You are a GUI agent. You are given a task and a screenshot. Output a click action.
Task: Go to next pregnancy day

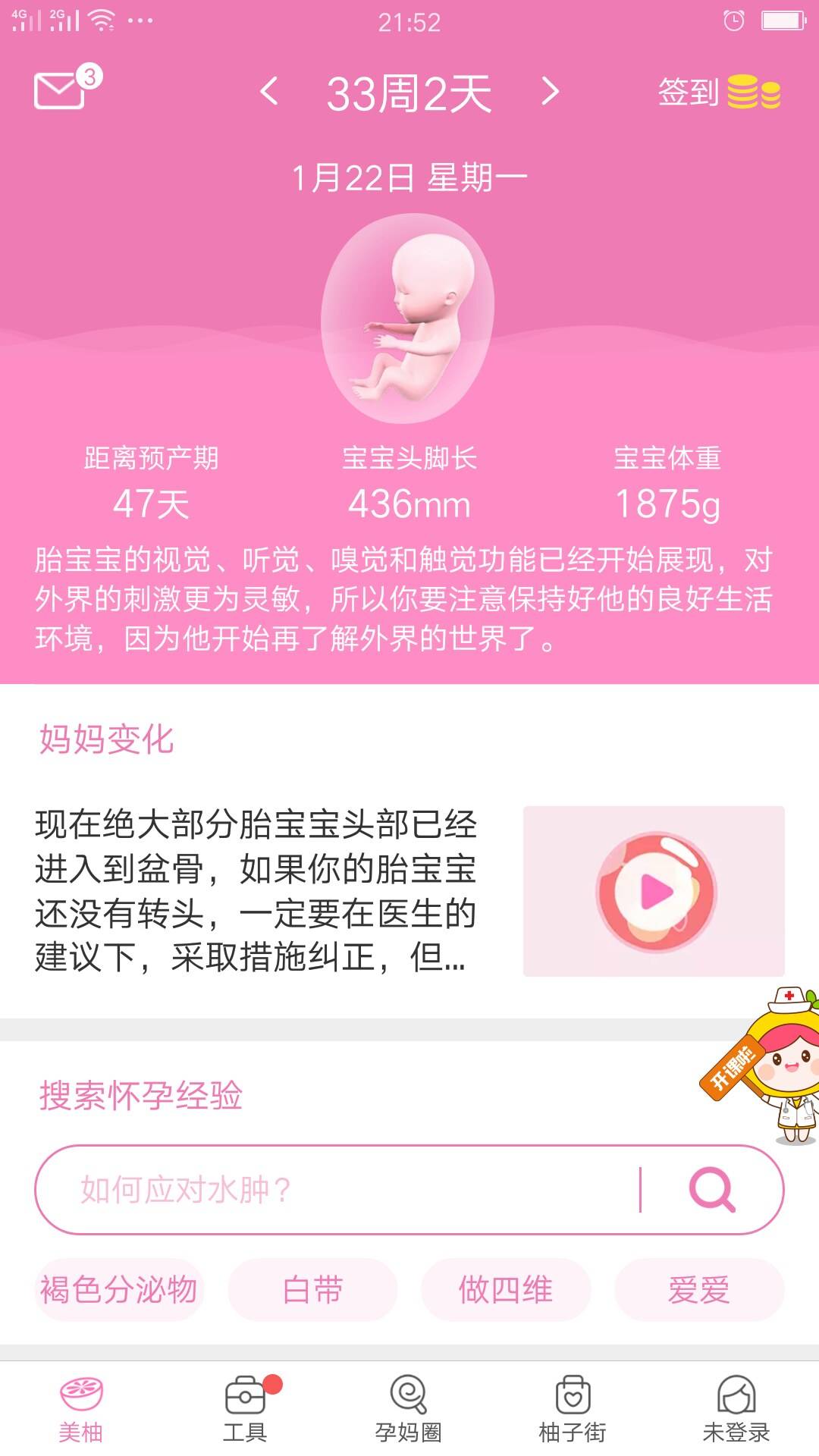pos(551,92)
